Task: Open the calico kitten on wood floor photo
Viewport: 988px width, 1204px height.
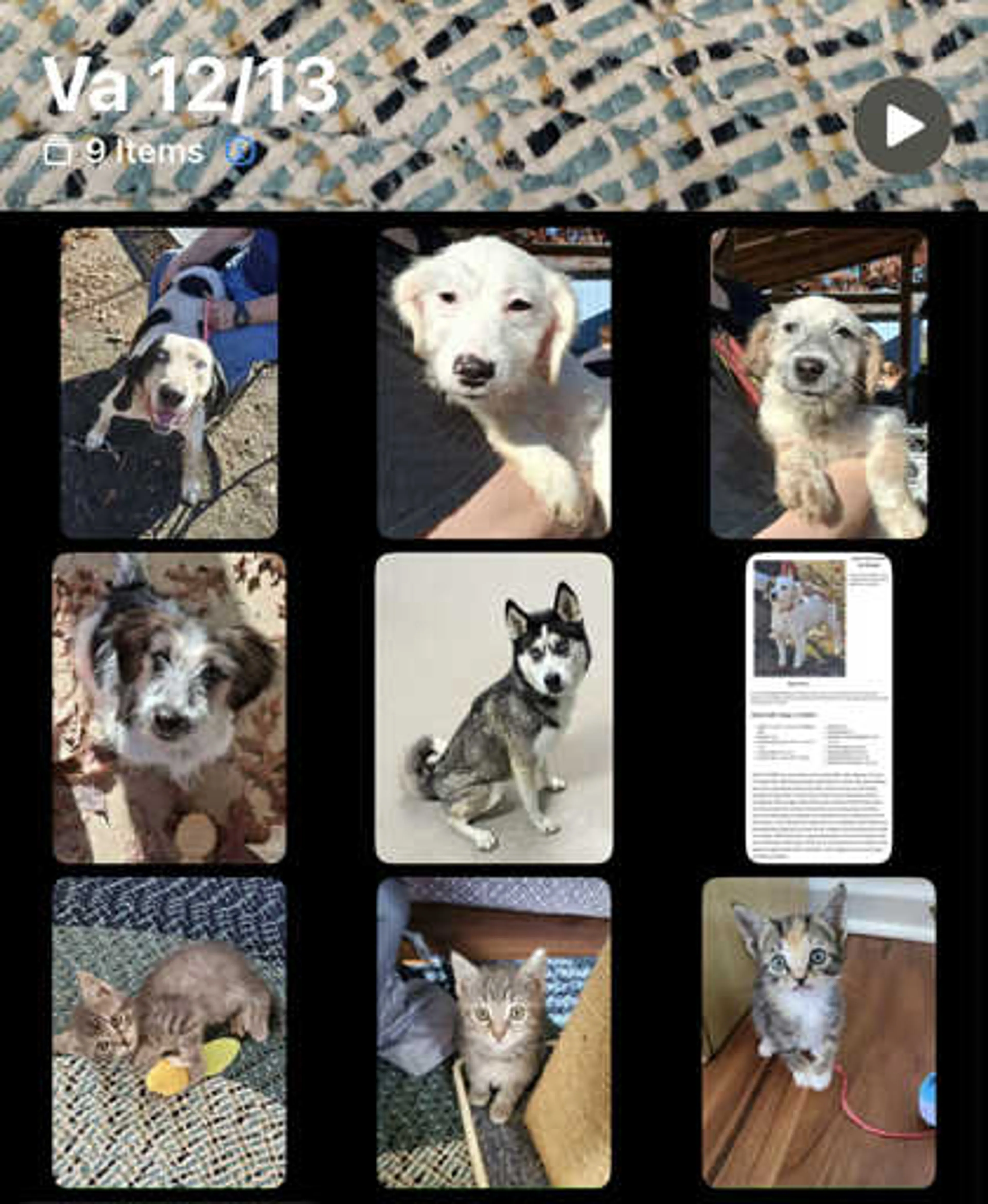Action: coord(818,1033)
